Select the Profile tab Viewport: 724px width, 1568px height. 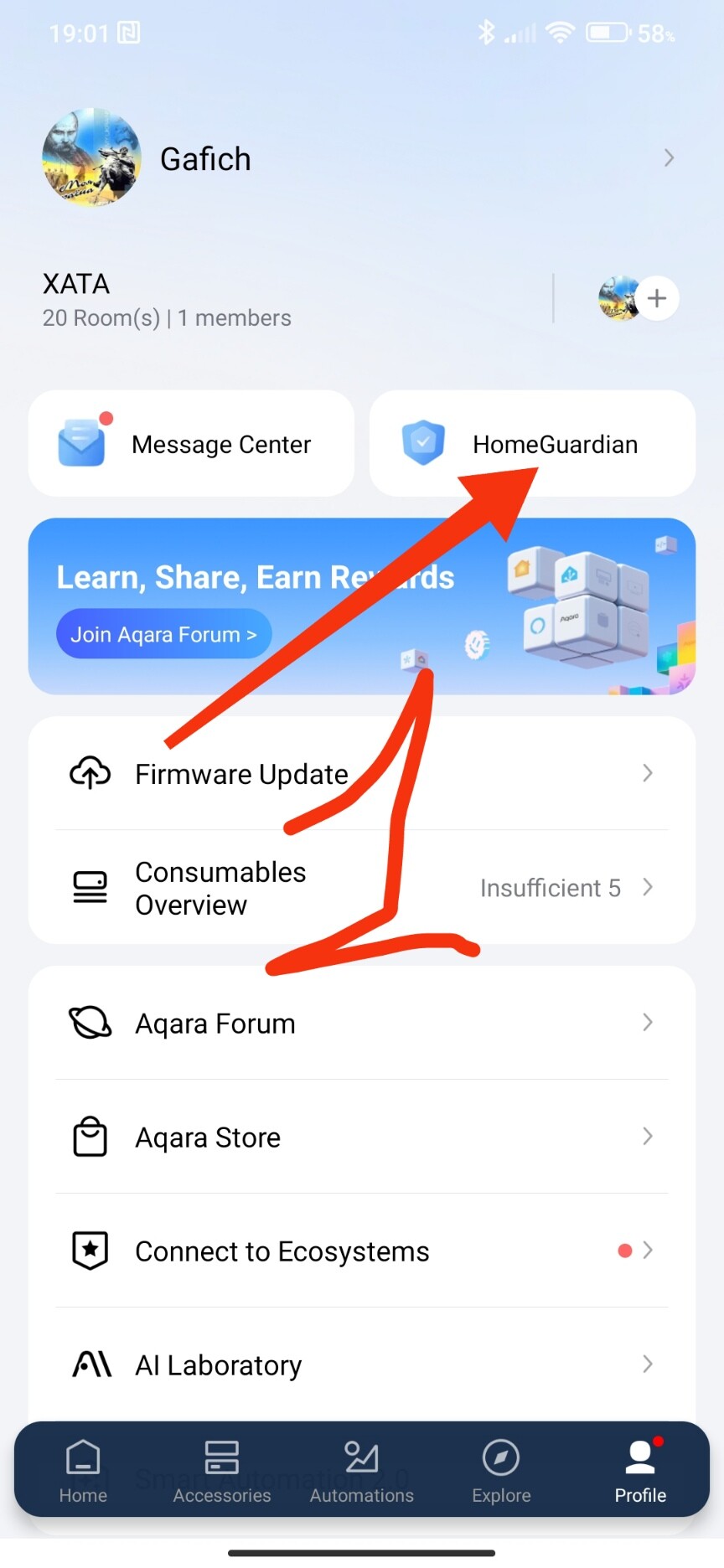point(640,1471)
